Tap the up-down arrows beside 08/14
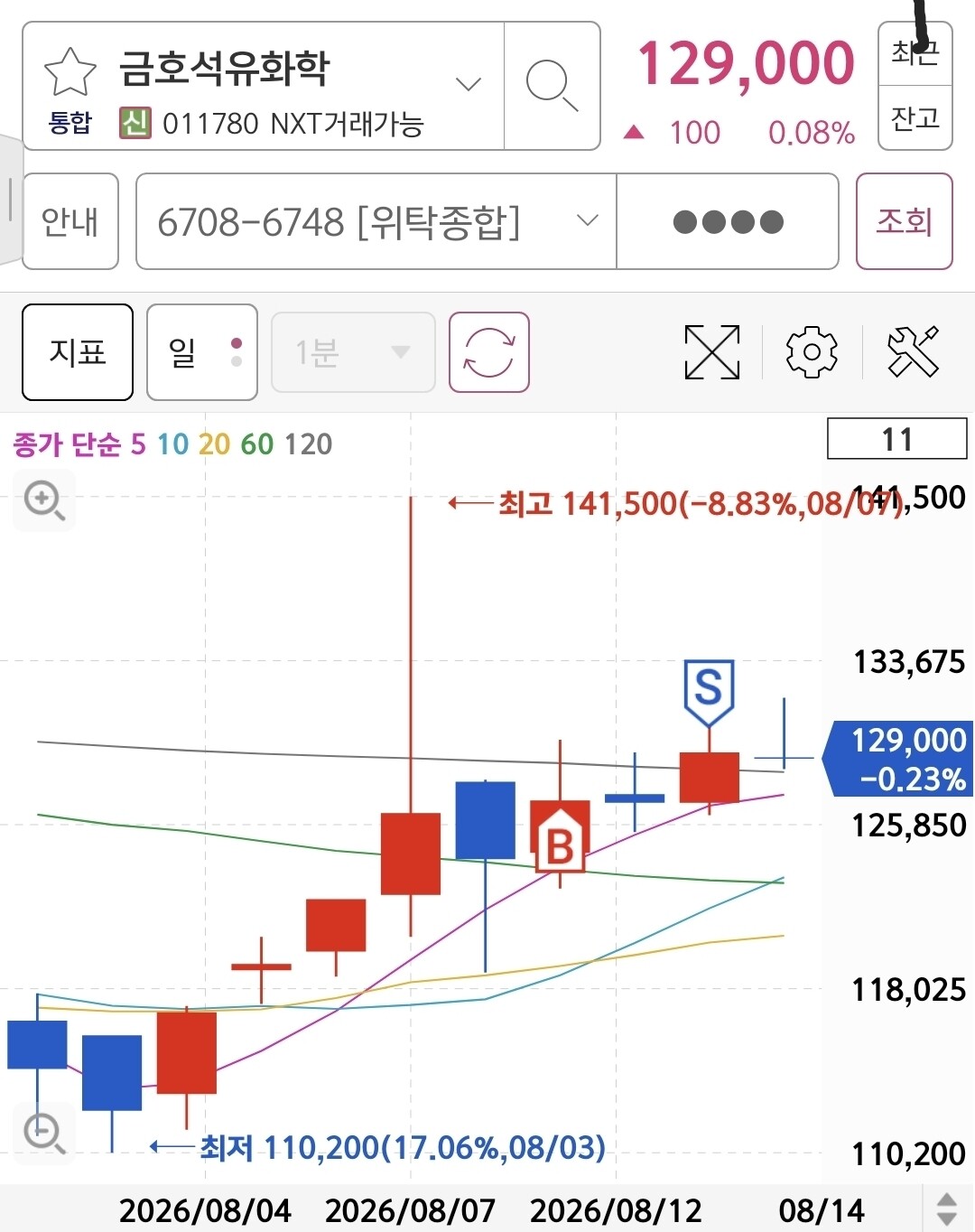This screenshot has width=975, height=1232. click(947, 1209)
